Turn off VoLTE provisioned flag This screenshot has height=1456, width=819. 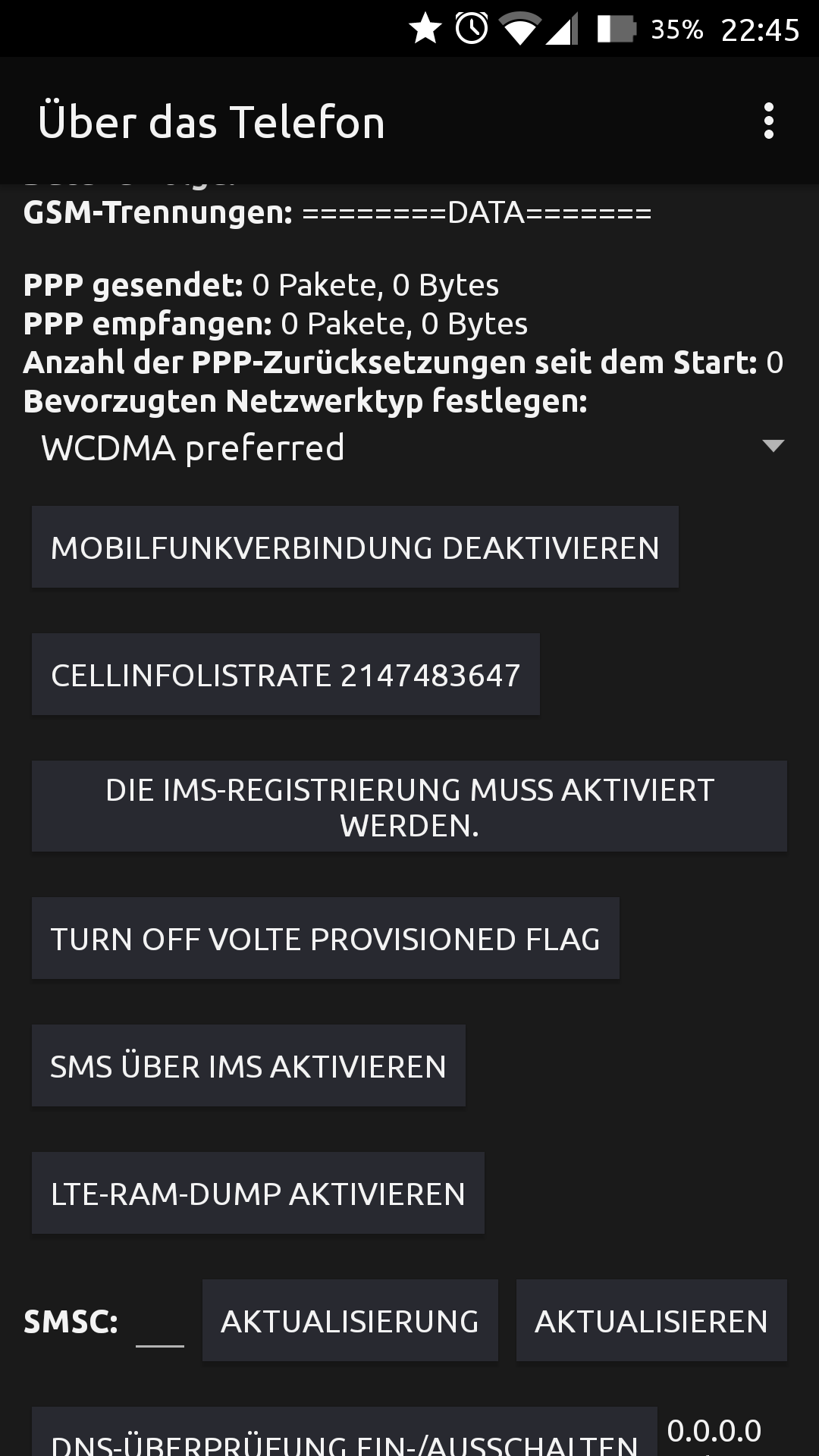pos(325,939)
